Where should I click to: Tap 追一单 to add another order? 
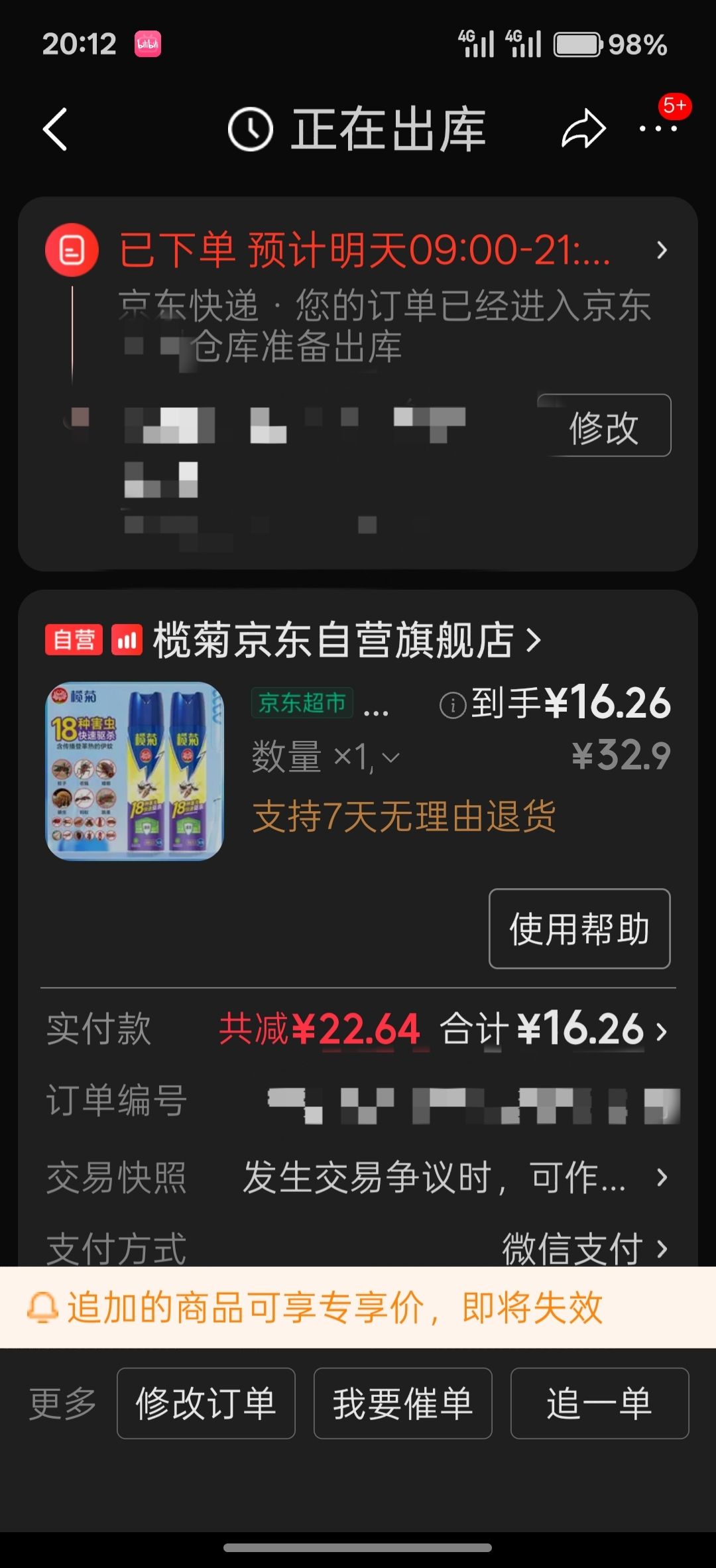tap(599, 1404)
